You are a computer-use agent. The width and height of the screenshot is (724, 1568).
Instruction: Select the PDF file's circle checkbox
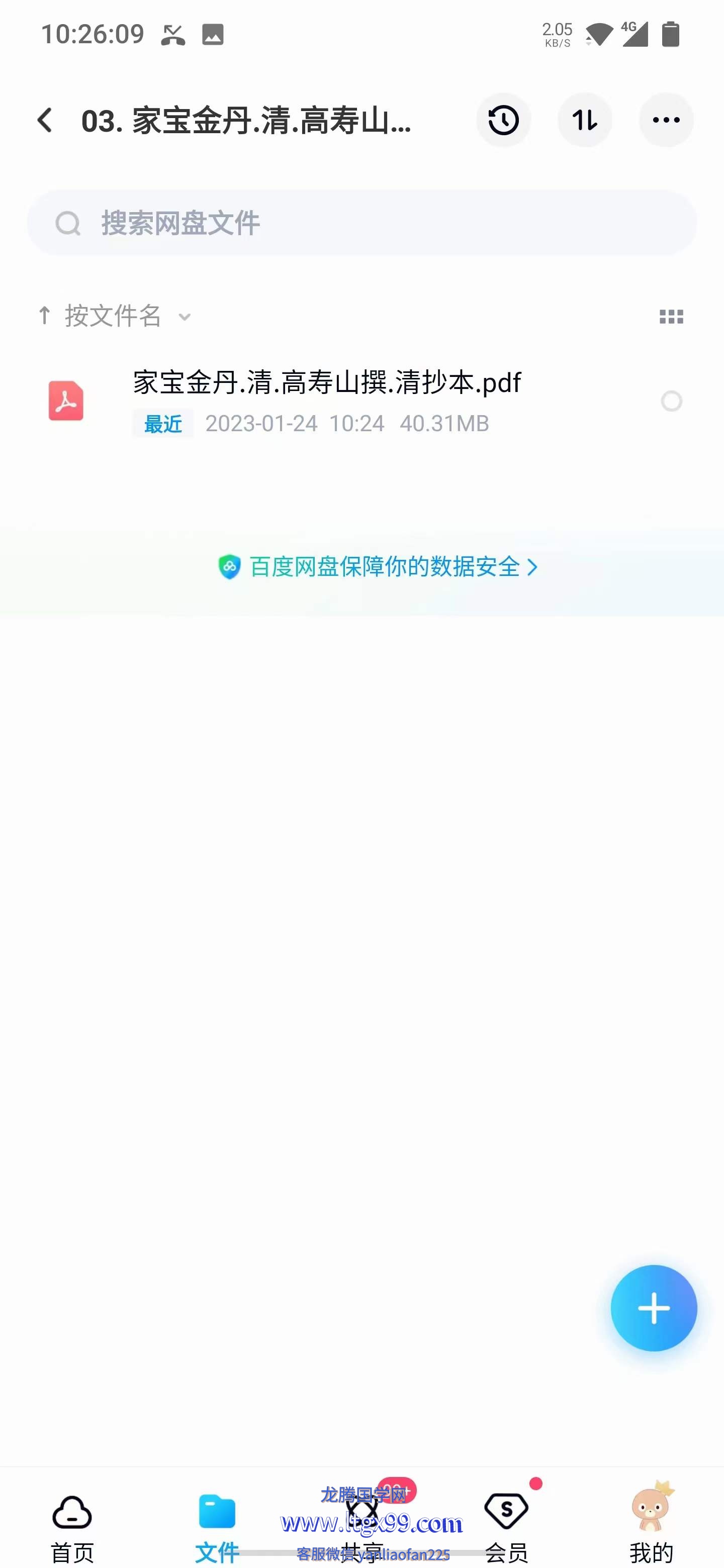click(671, 401)
